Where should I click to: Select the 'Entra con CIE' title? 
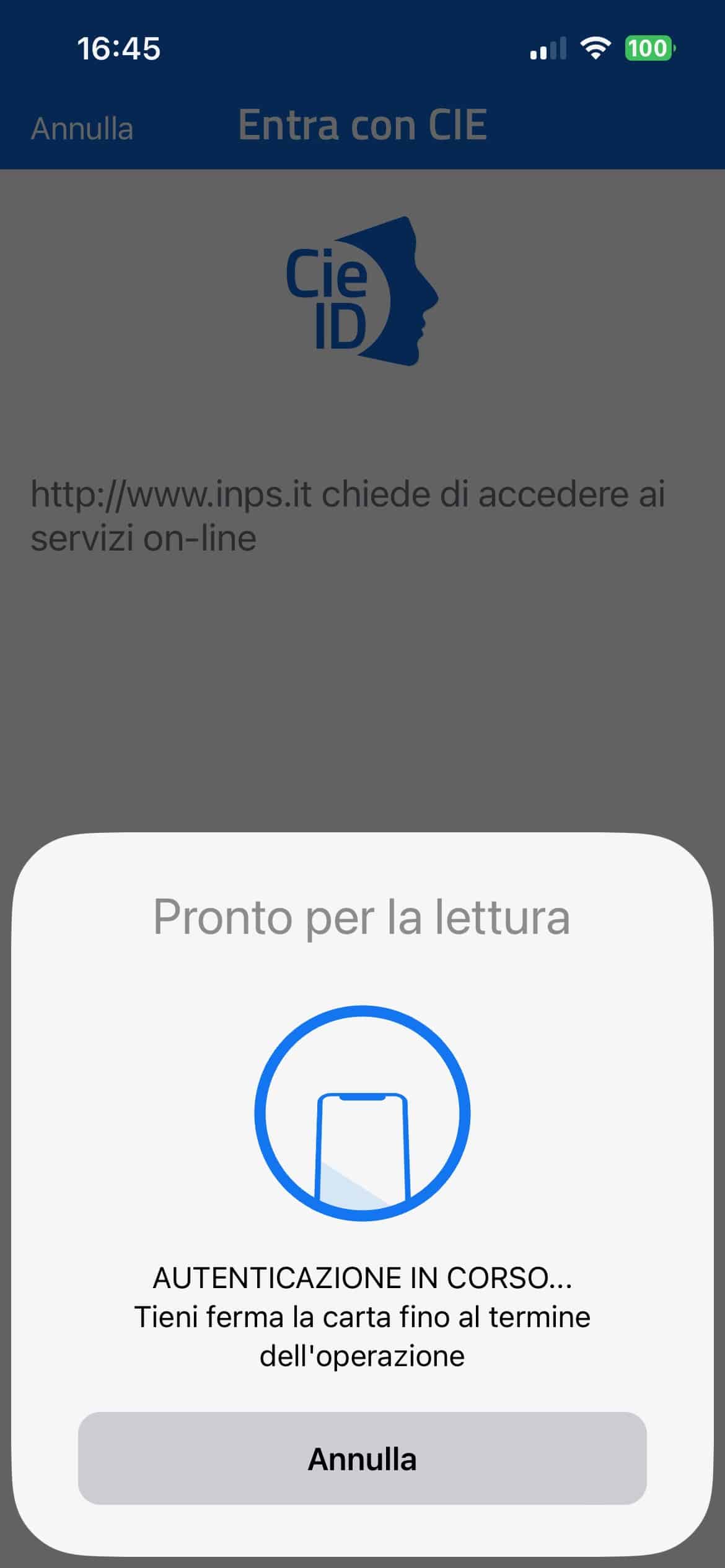click(362, 126)
